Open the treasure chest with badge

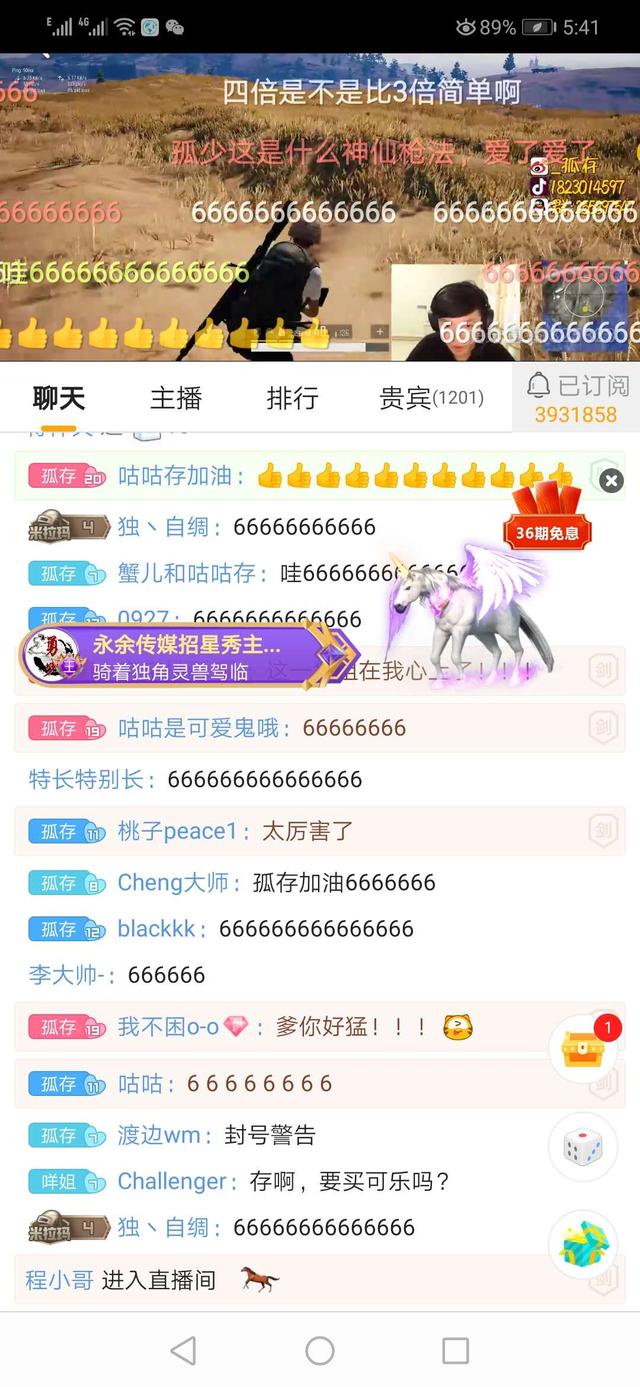pyautogui.click(x=584, y=1050)
